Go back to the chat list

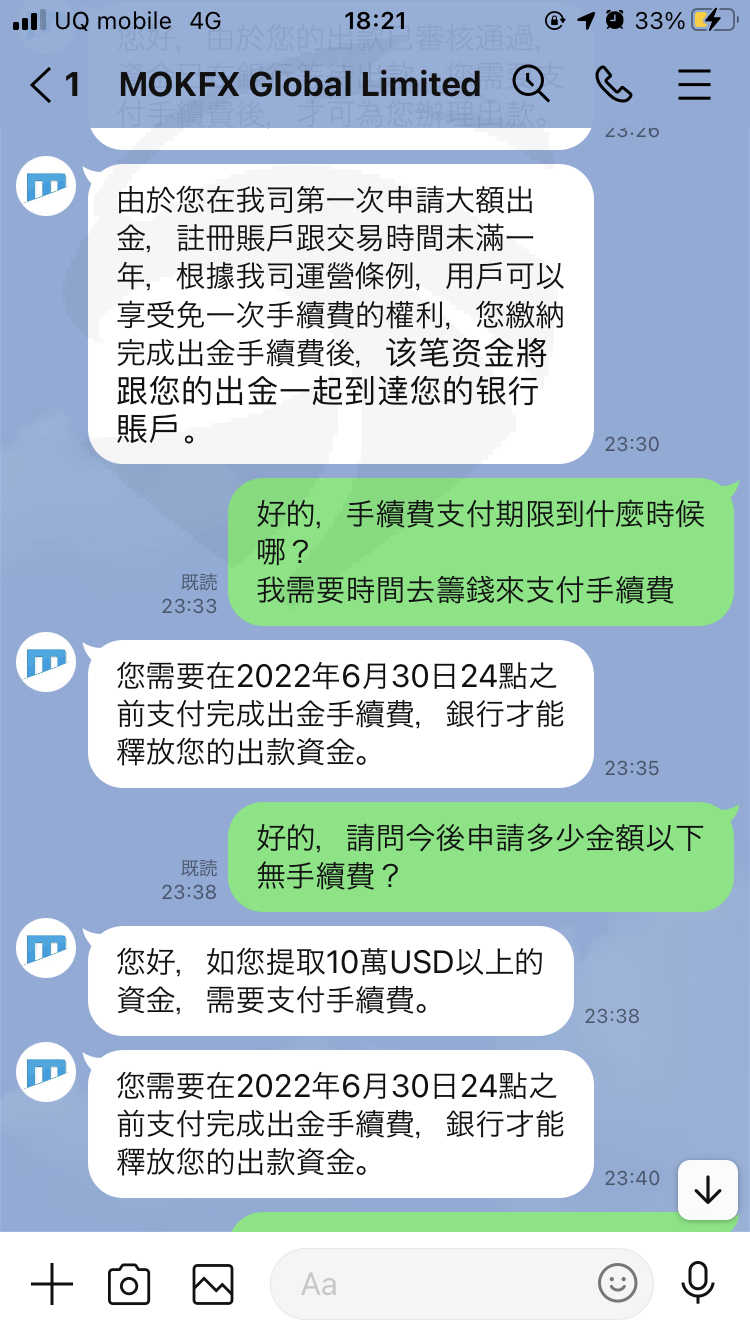click(54, 85)
